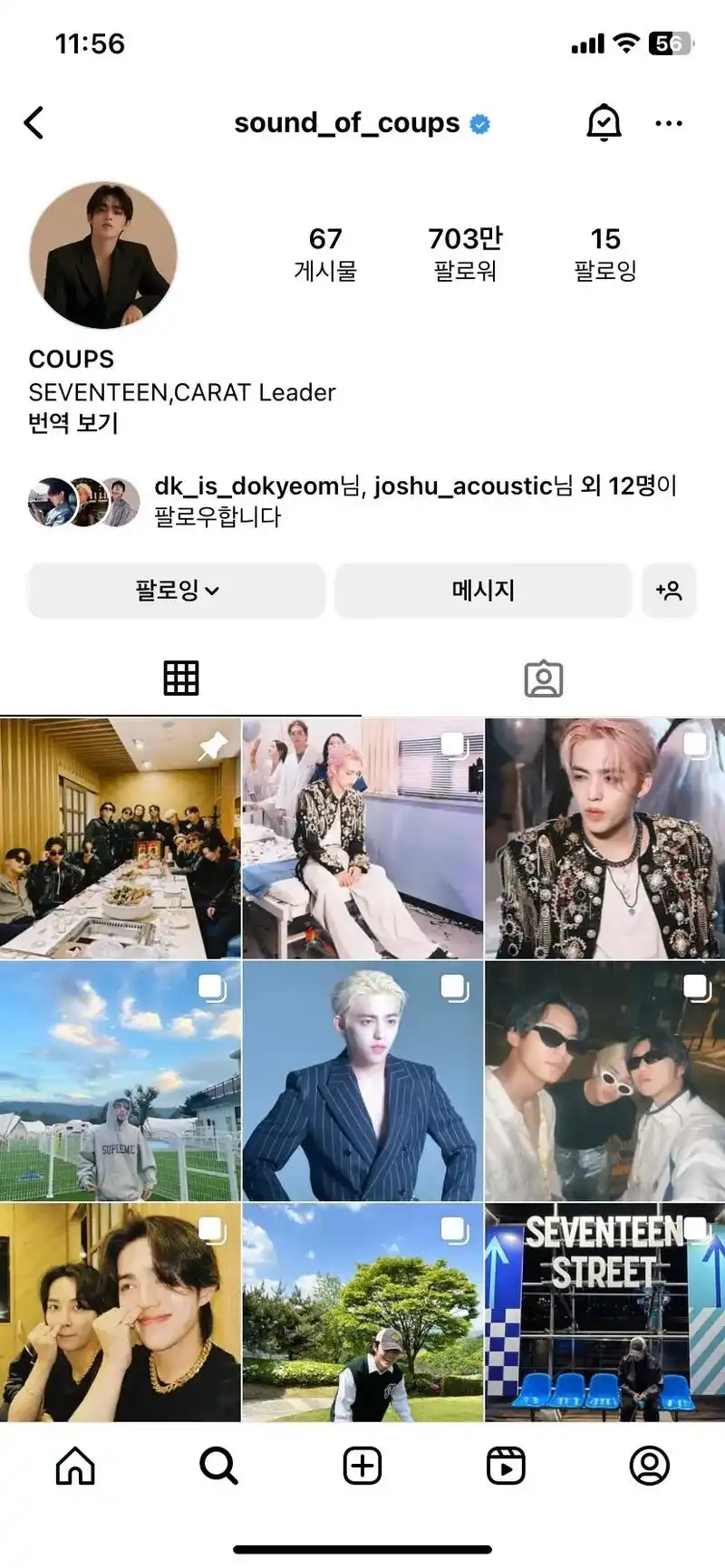Tap 번역 보기 to translate bio
The width and height of the screenshot is (725, 1568).
coord(73,423)
